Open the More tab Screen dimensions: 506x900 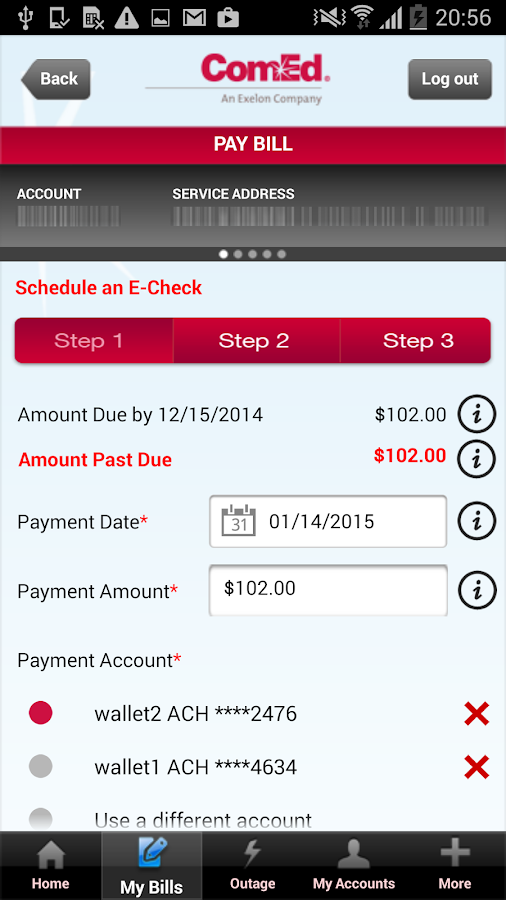(x=455, y=866)
